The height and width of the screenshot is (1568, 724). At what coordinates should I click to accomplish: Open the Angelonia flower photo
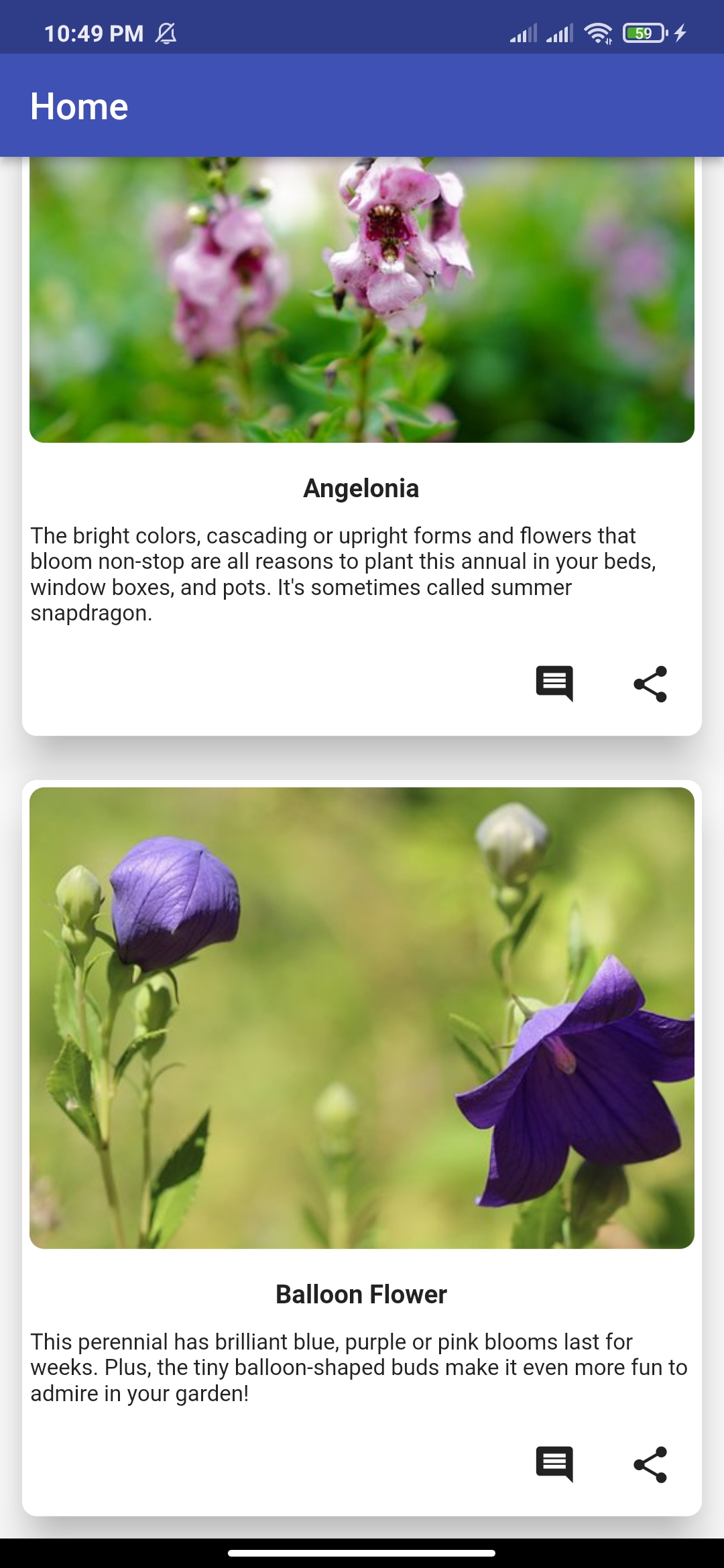click(x=362, y=300)
